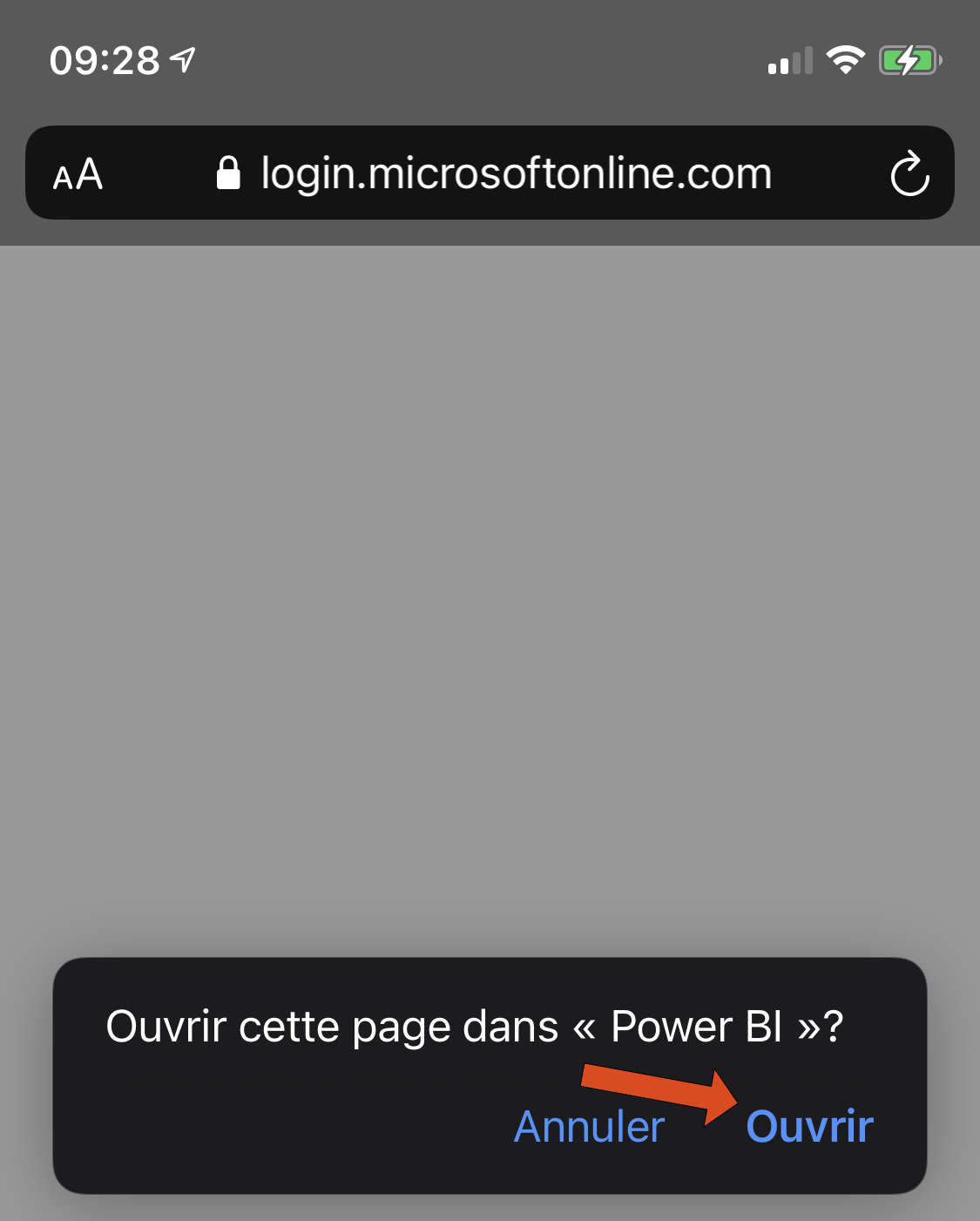Open the AA text size menu
980x1221 pixels.
[x=78, y=175]
